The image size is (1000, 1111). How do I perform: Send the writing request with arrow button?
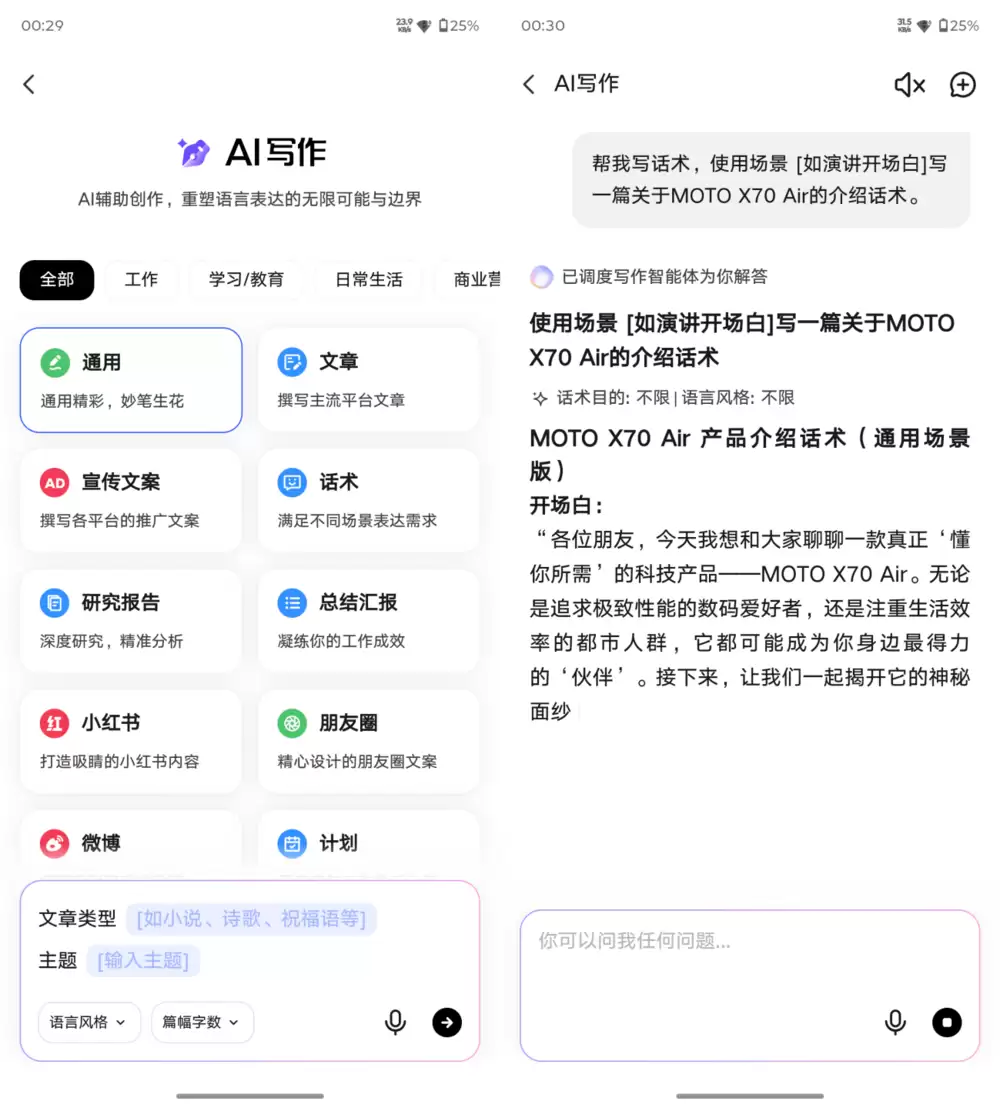[x=447, y=1022]
